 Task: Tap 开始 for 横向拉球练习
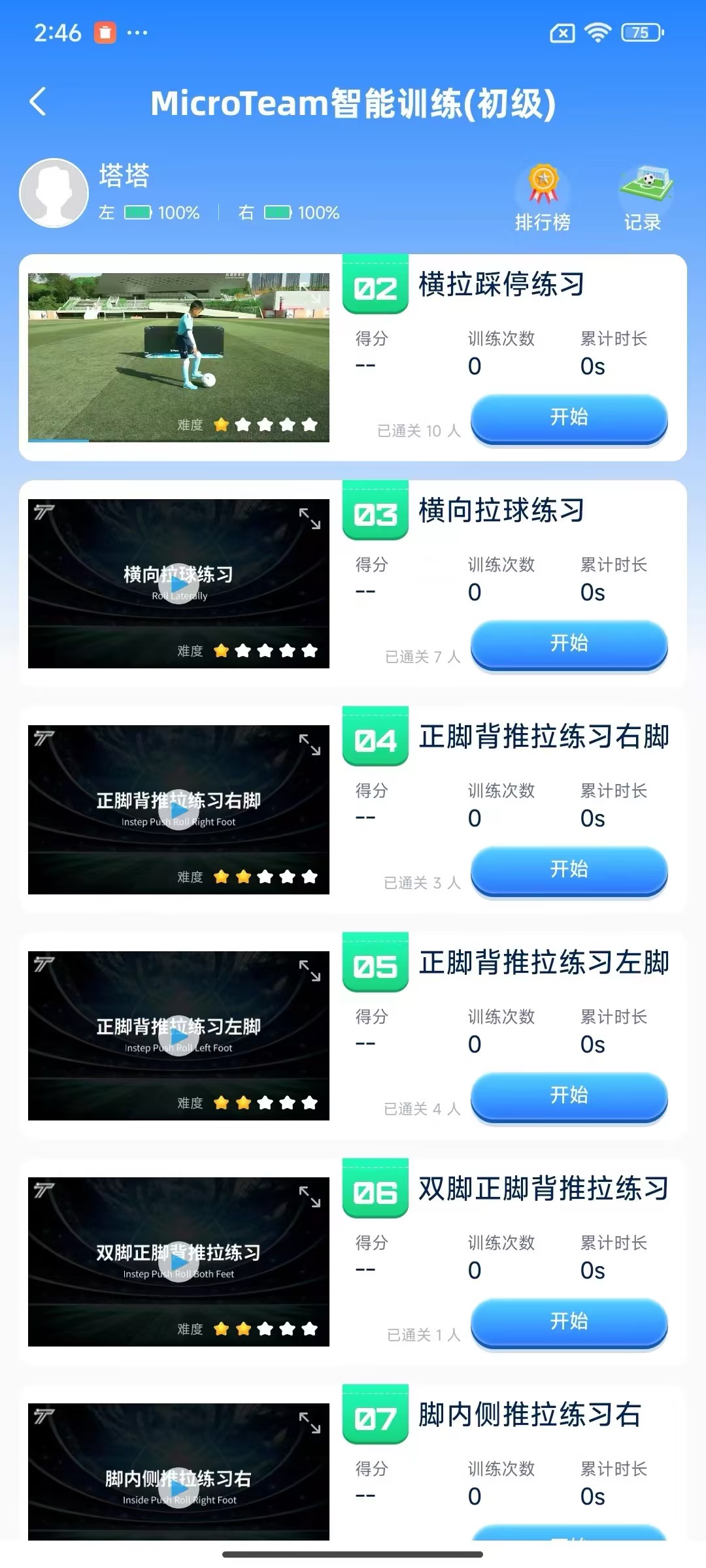tap(569, 644)
